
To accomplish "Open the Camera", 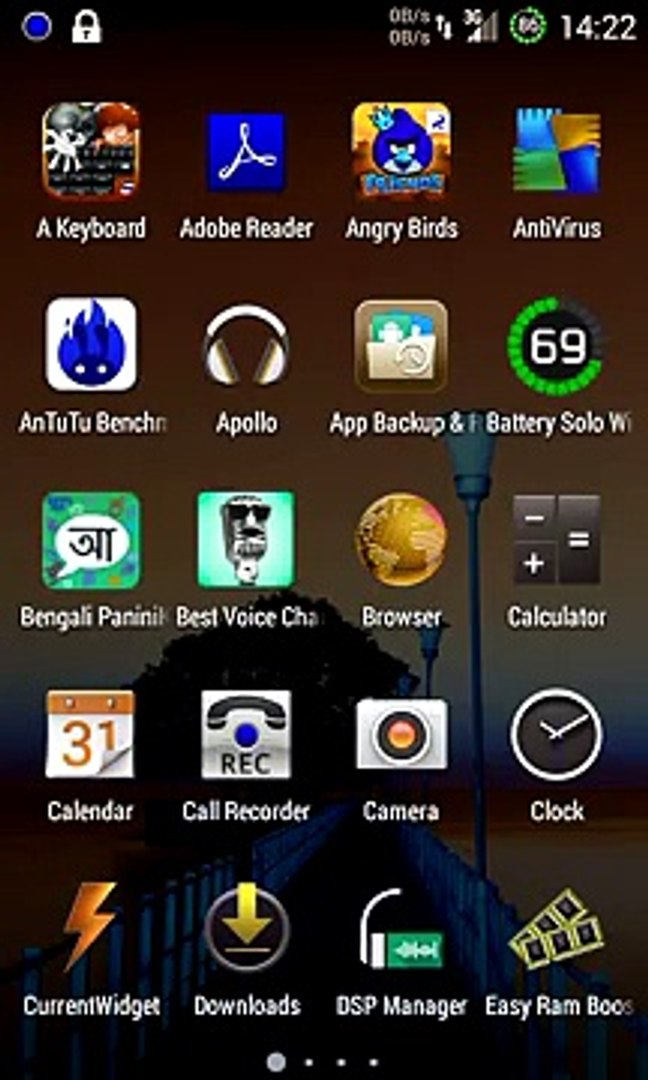I will [401, 735].
